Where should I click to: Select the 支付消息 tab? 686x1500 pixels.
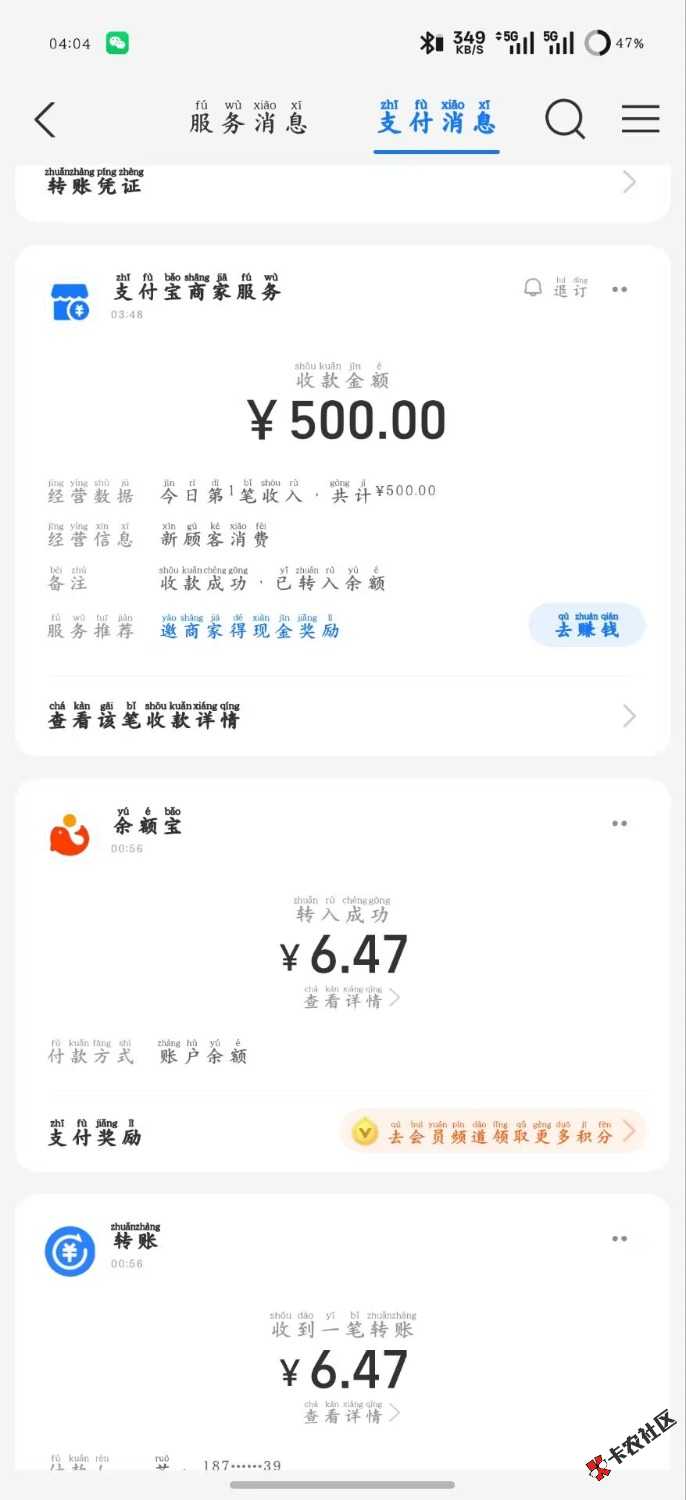[437, 118]
